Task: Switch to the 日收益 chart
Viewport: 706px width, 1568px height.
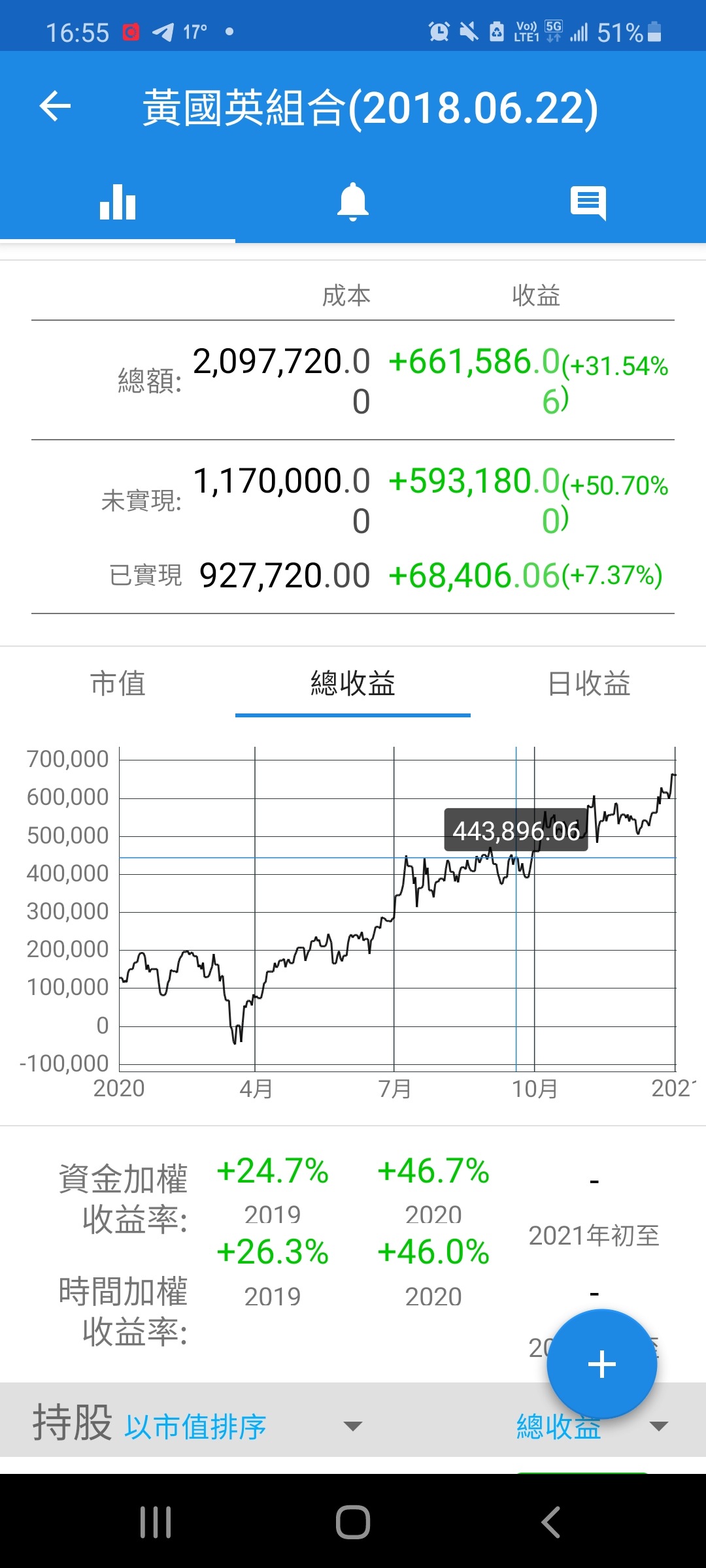Action: 588,683
